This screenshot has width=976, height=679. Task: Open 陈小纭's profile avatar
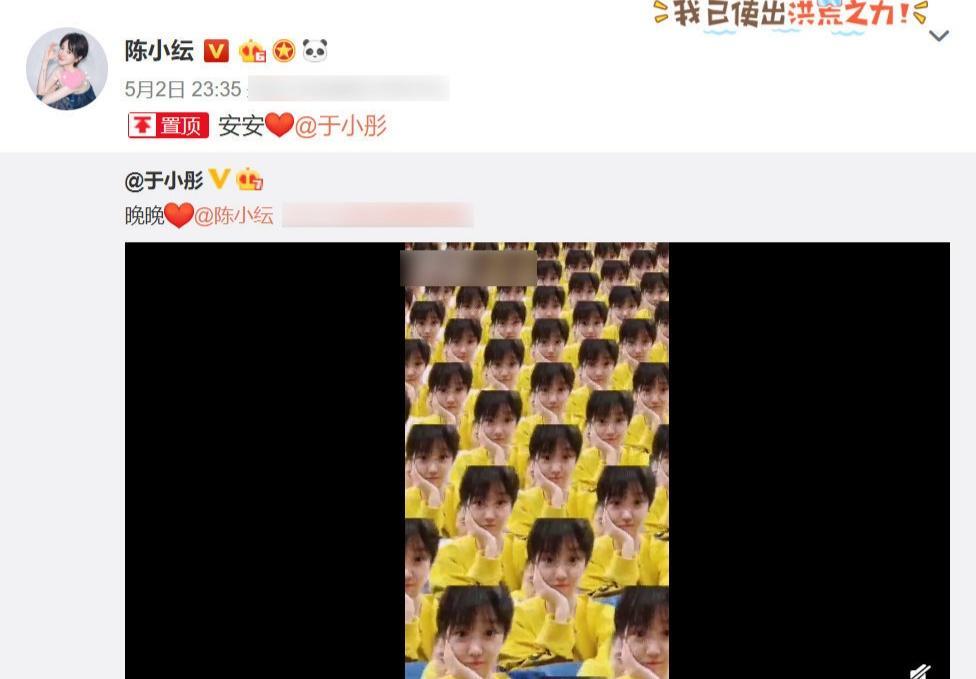click(x=67, y=69)
